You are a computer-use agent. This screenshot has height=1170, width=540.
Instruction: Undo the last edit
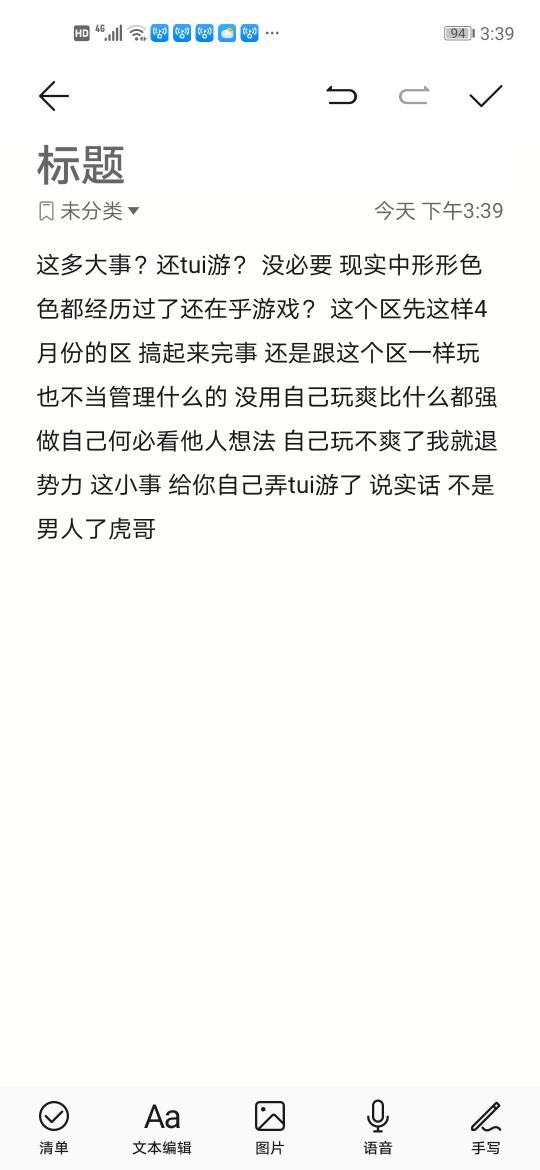(342, 96)
